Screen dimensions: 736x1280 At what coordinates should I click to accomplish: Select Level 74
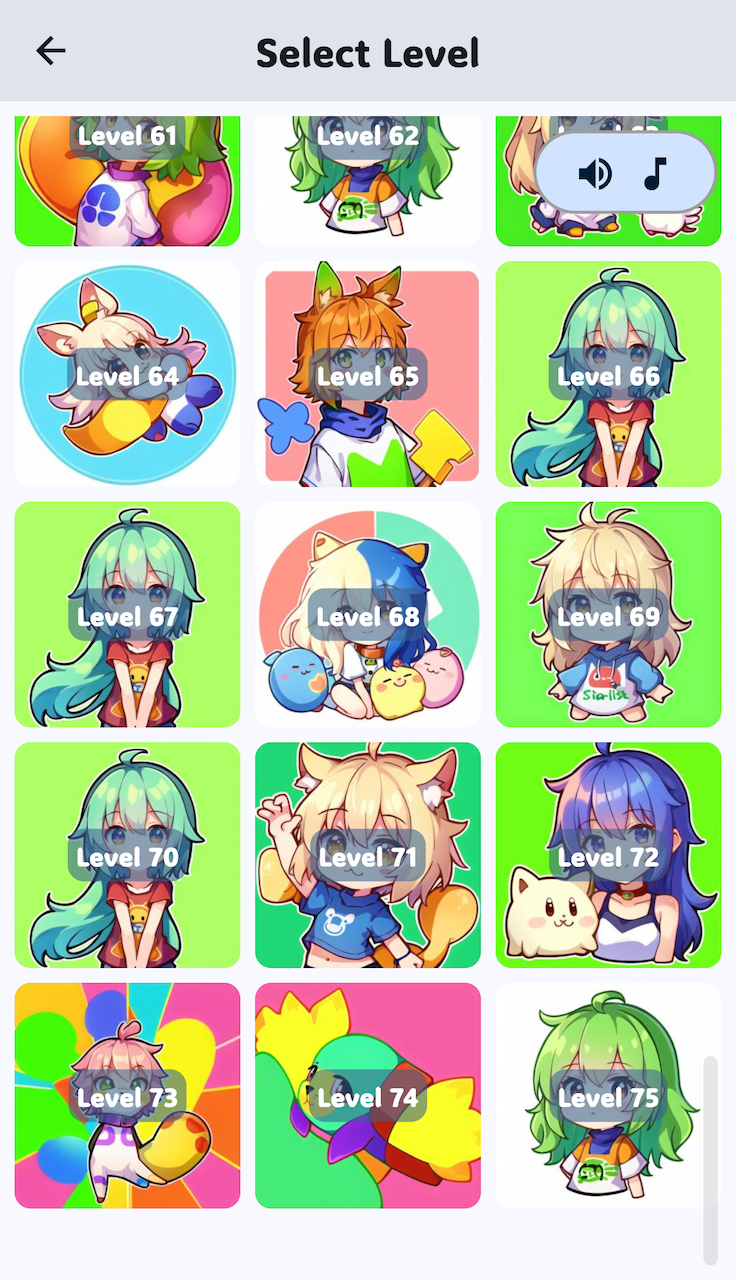367,1096
